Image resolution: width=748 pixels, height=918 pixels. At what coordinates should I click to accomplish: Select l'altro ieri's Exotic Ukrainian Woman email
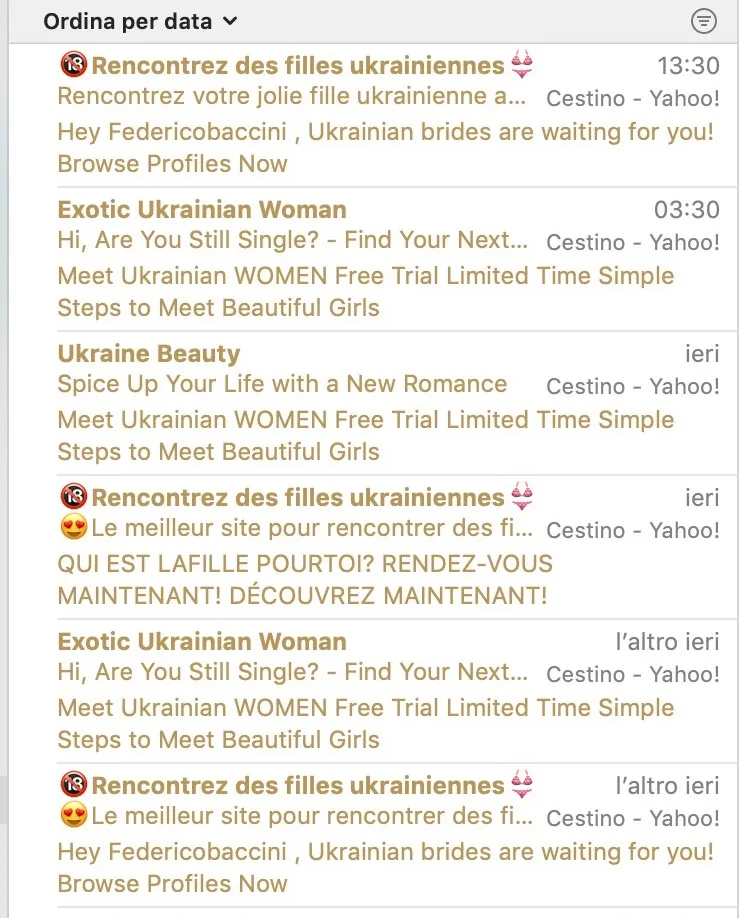(386, 691)
